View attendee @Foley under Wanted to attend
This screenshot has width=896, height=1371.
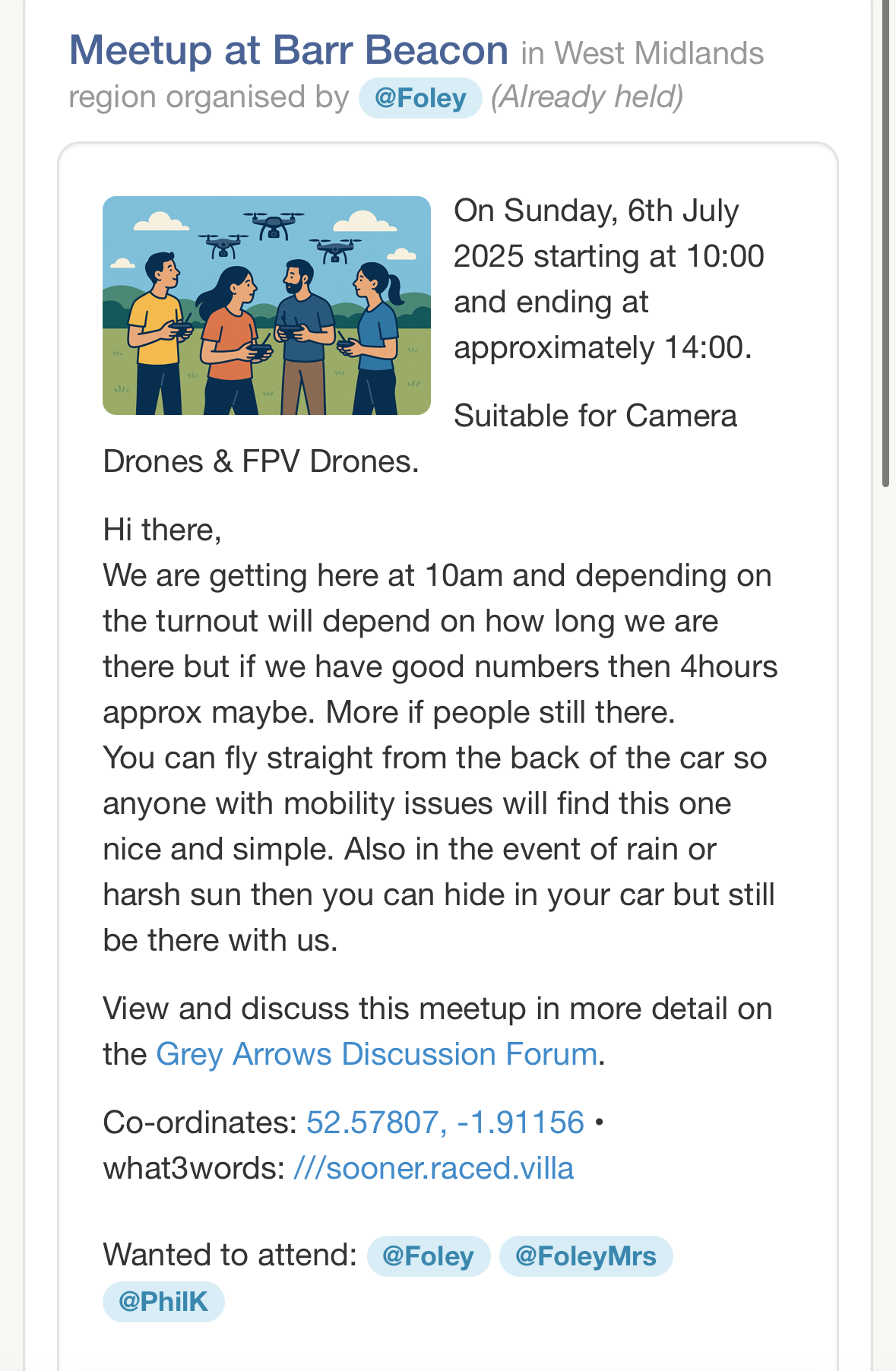(428, 1256)
